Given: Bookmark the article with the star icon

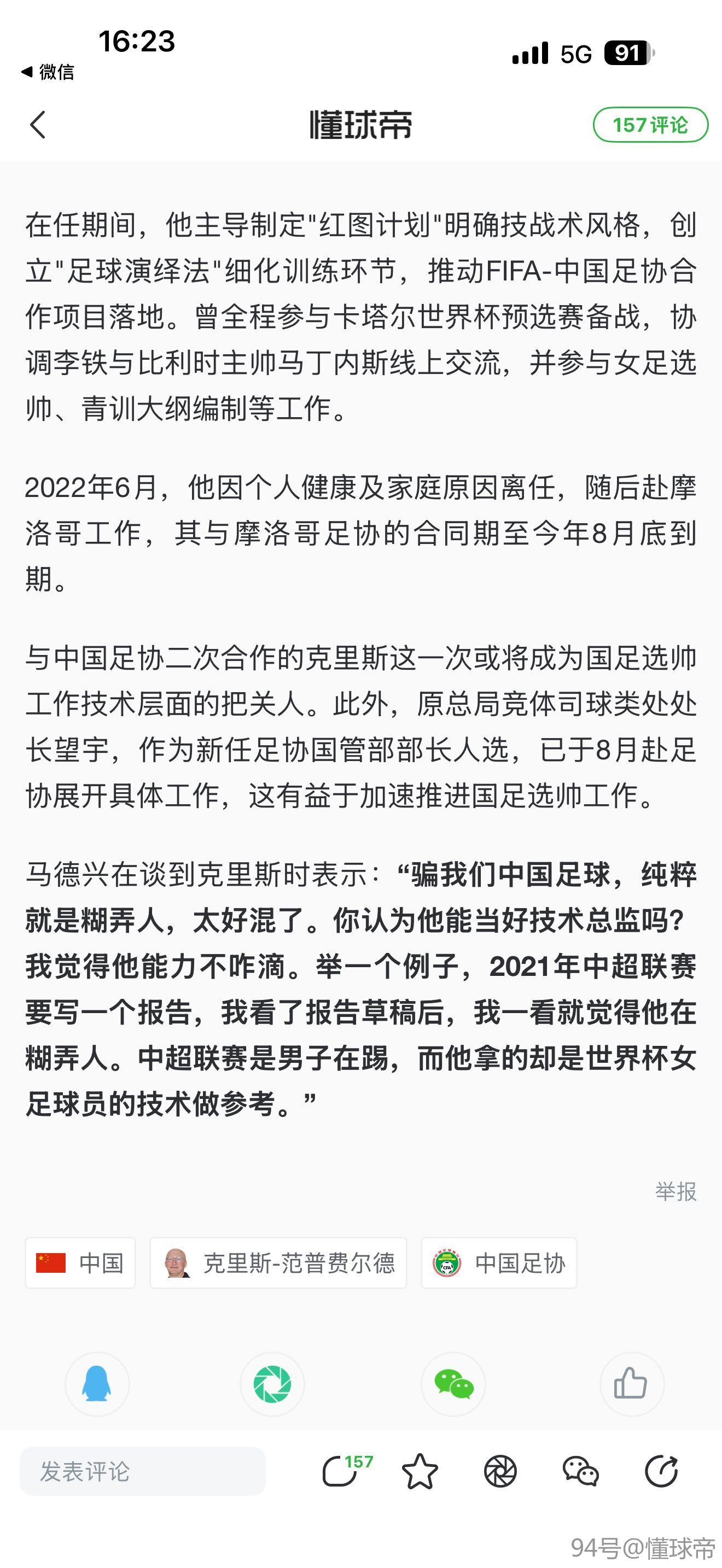Looking at the screenshot, I should [x=420, y=1471].
